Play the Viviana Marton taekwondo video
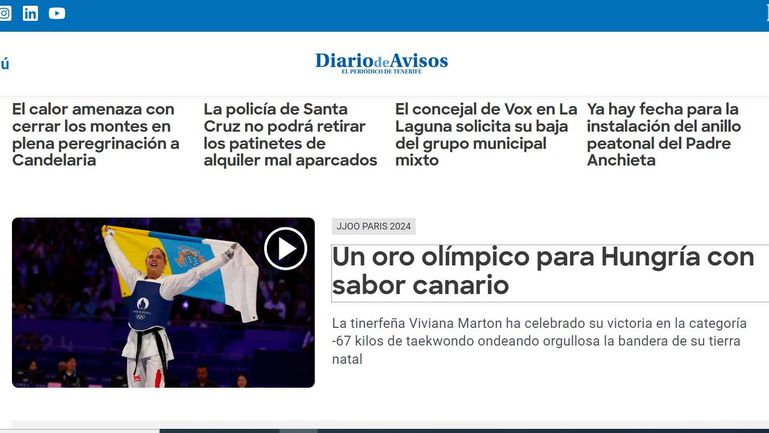Image resolution: width=769 pixels, height=433 pixels. (x=285, y=248)
